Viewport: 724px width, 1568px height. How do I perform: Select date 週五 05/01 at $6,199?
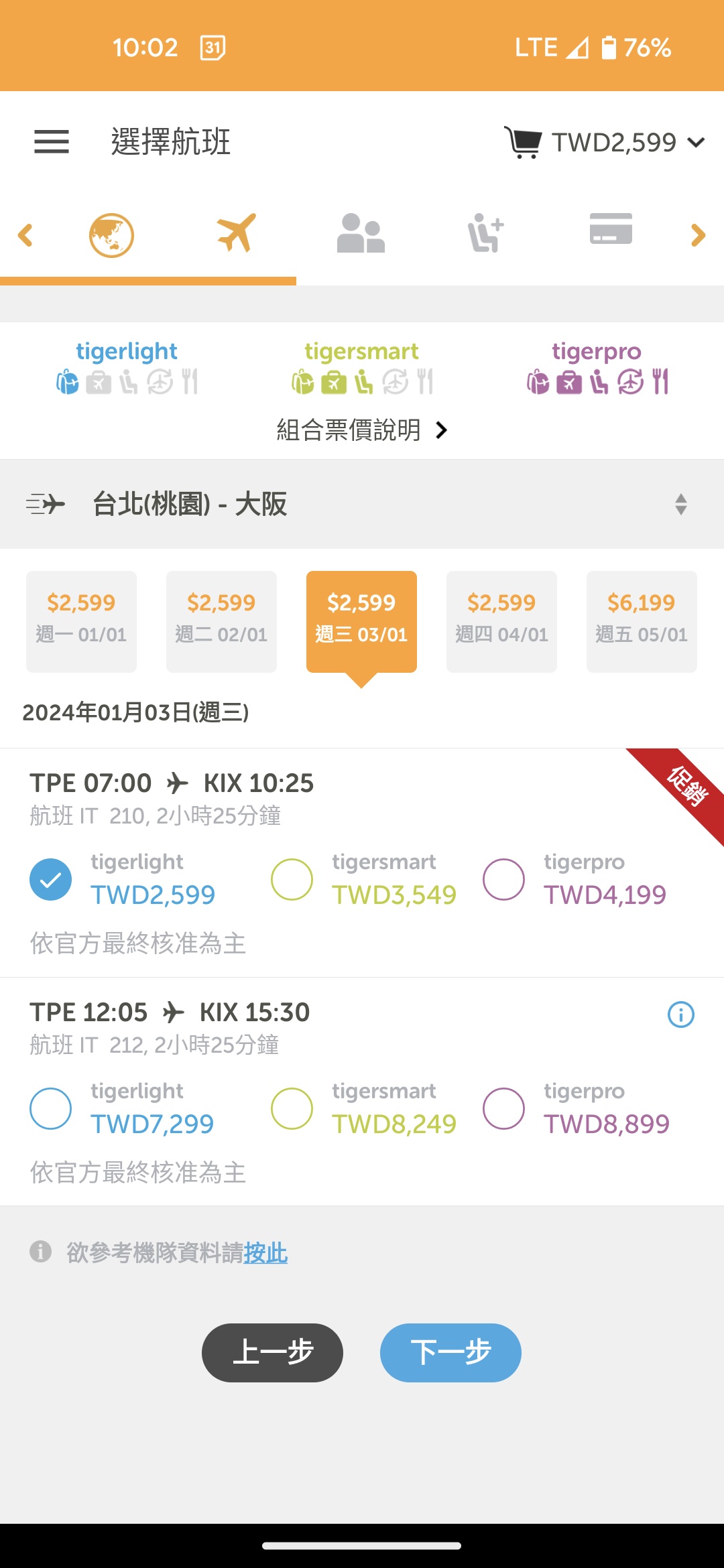(642, 621)
